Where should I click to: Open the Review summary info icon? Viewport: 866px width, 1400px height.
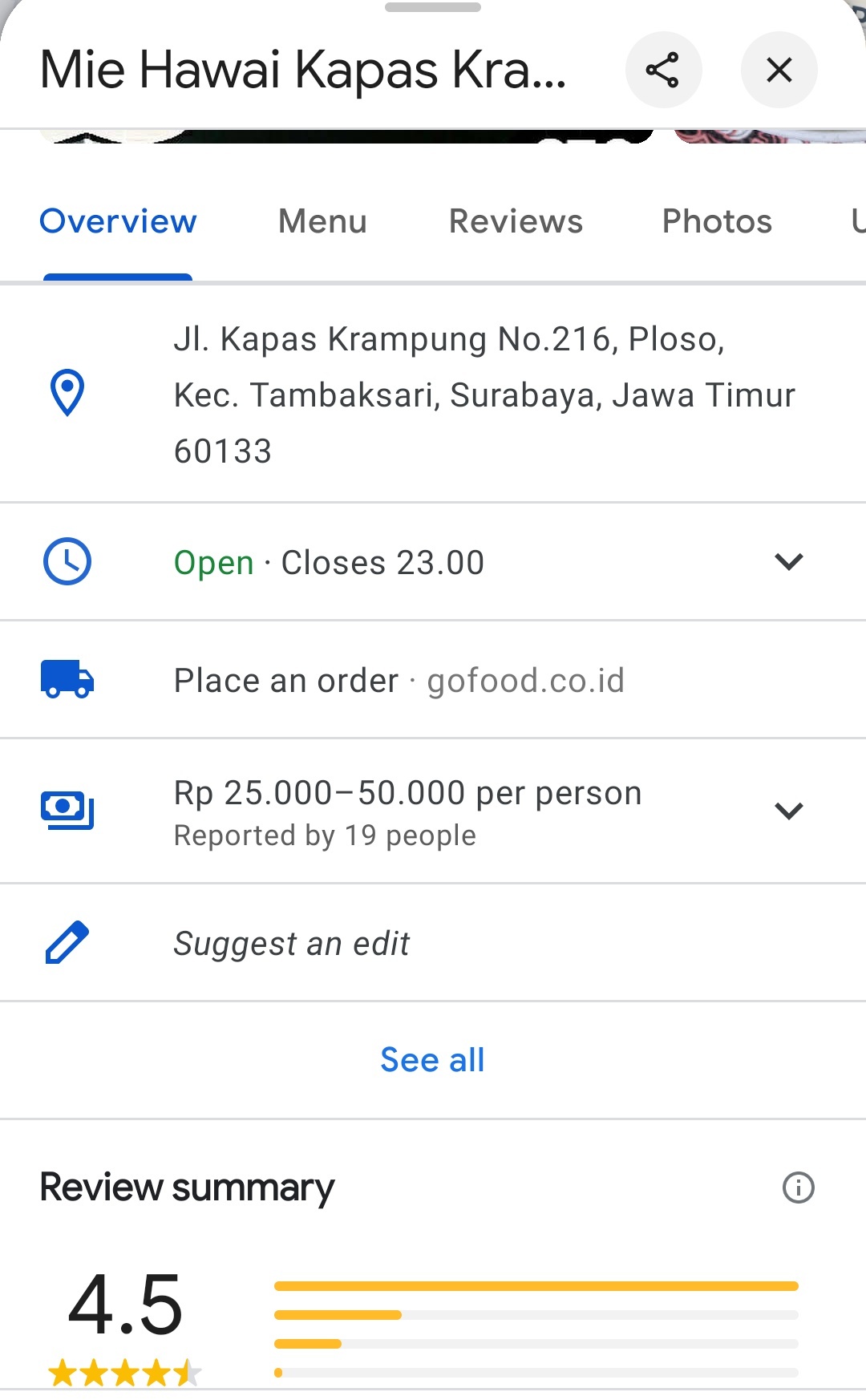[x=798, y=1188]
